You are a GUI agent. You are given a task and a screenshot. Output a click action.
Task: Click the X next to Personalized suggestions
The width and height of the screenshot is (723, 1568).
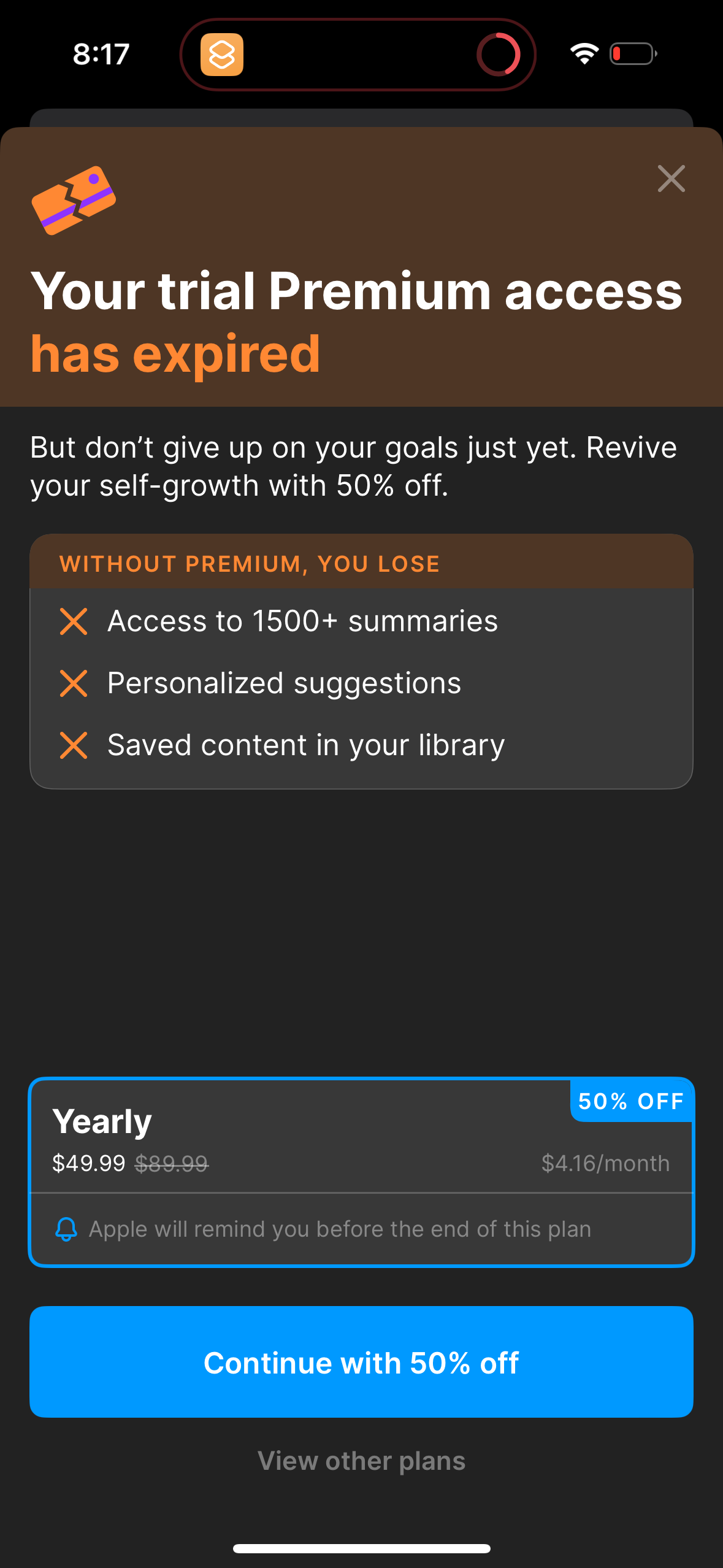[73, 683]
